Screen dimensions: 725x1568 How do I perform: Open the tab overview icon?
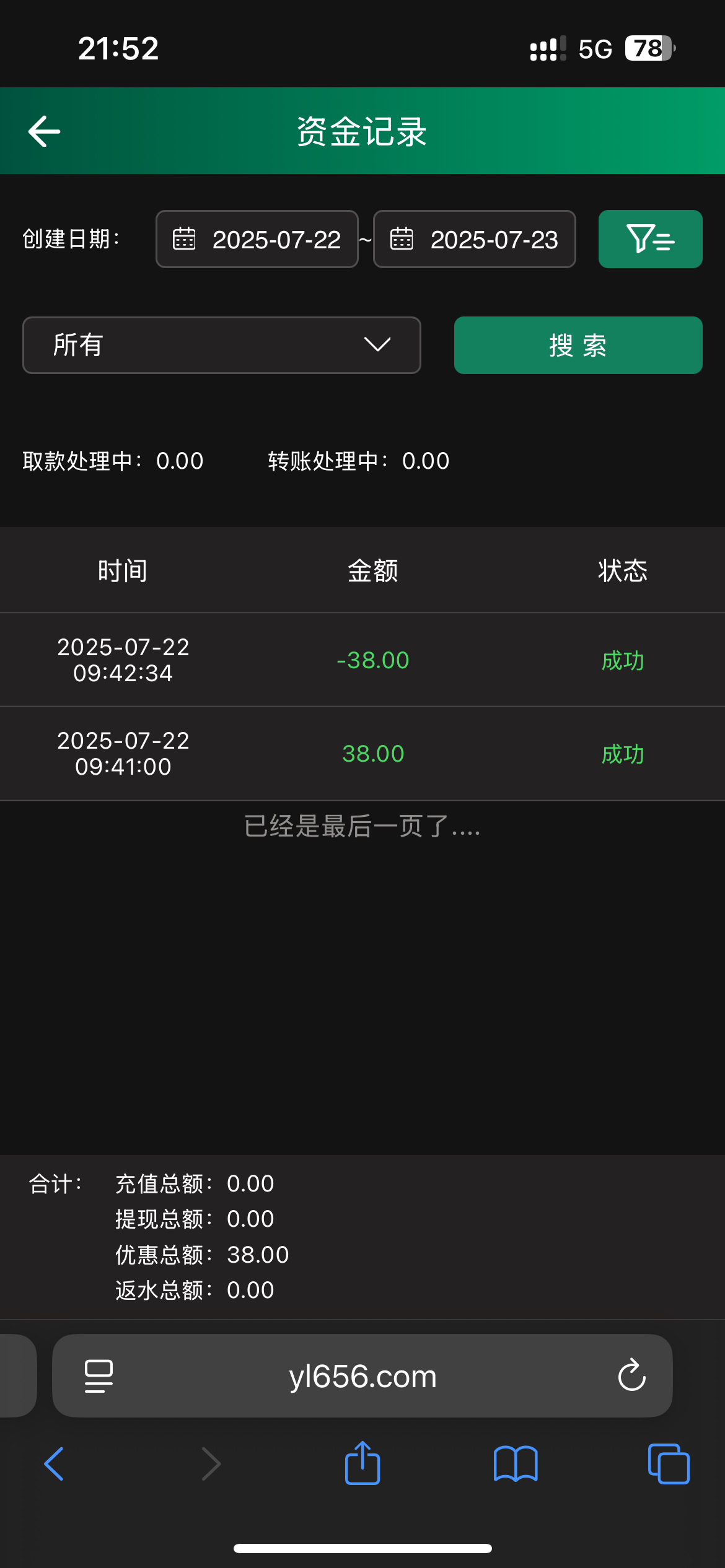click(668, 1464)
